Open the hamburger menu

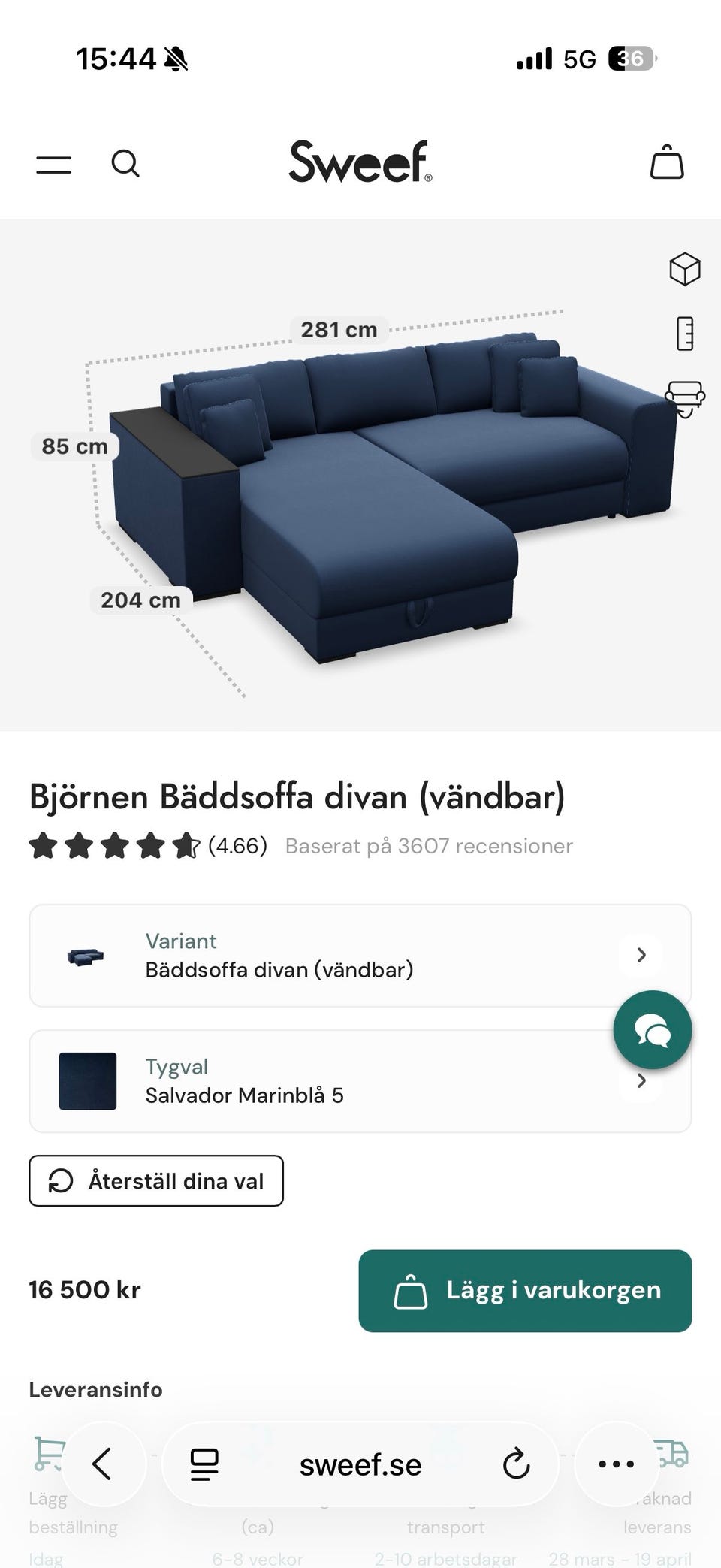pyautogui.click(x=54, y=164)
